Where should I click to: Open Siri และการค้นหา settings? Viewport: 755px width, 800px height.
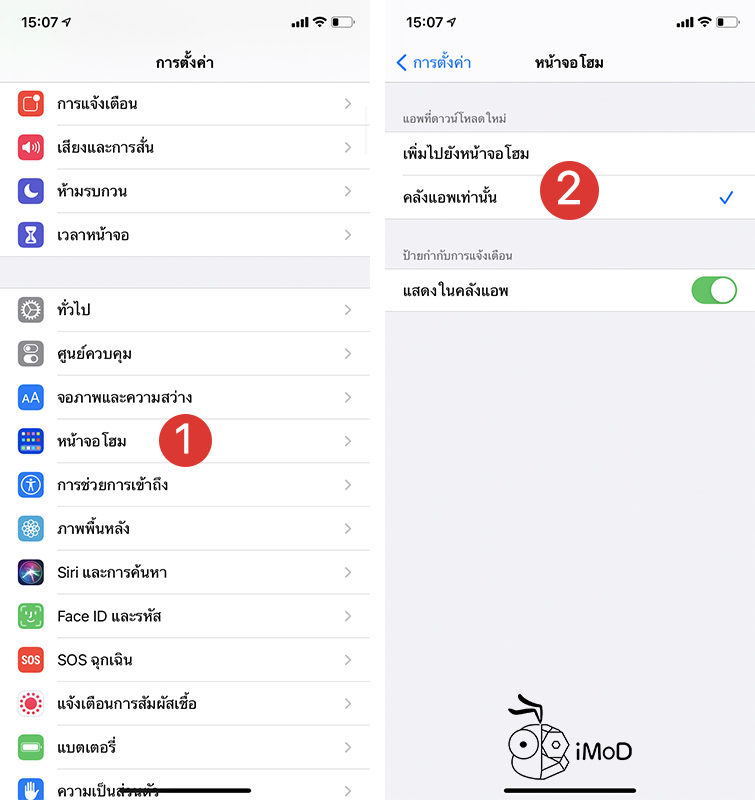coord(185,572)
